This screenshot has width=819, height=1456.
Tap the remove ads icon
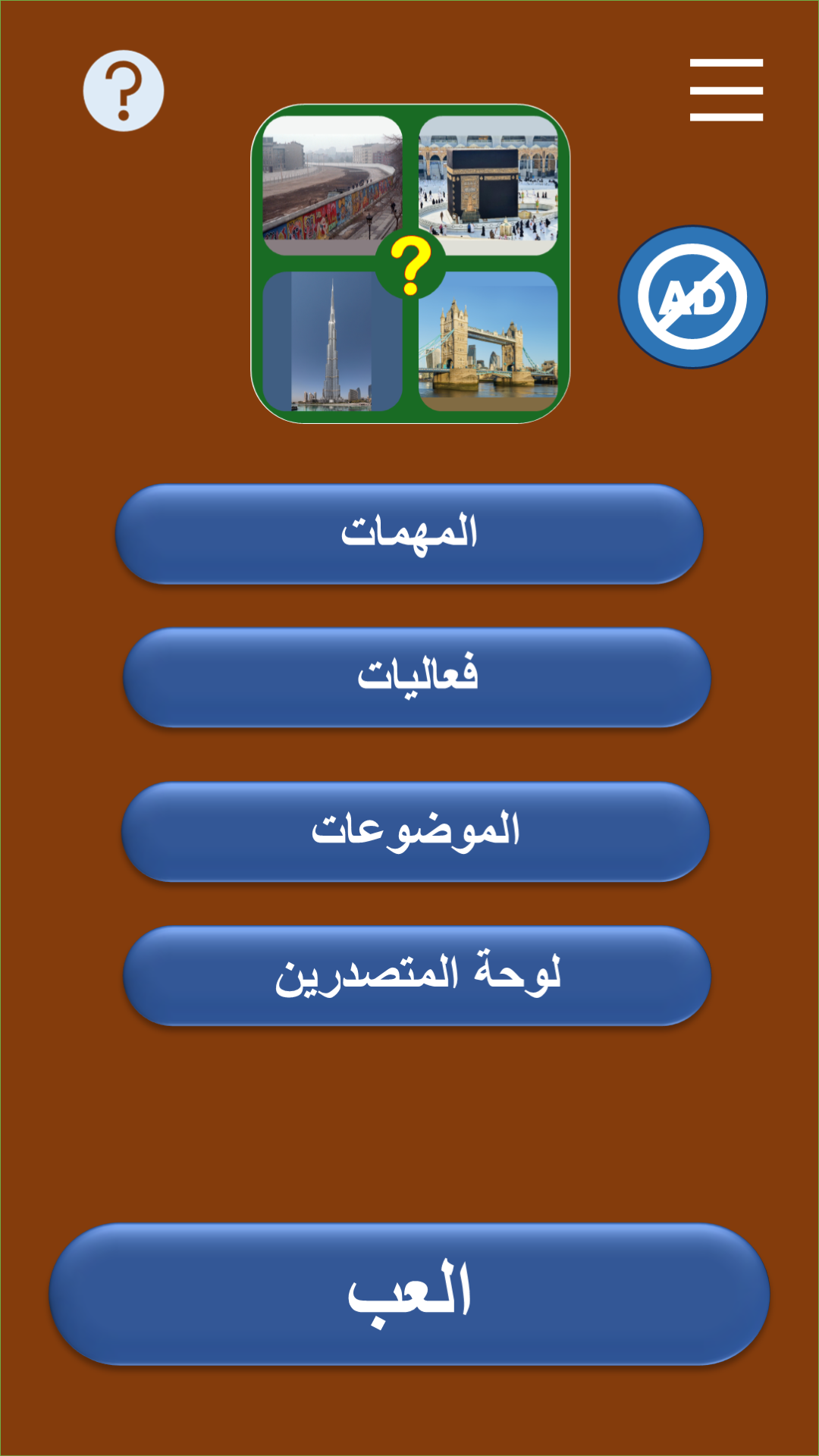pyautogui.click(x=692, y=297)
